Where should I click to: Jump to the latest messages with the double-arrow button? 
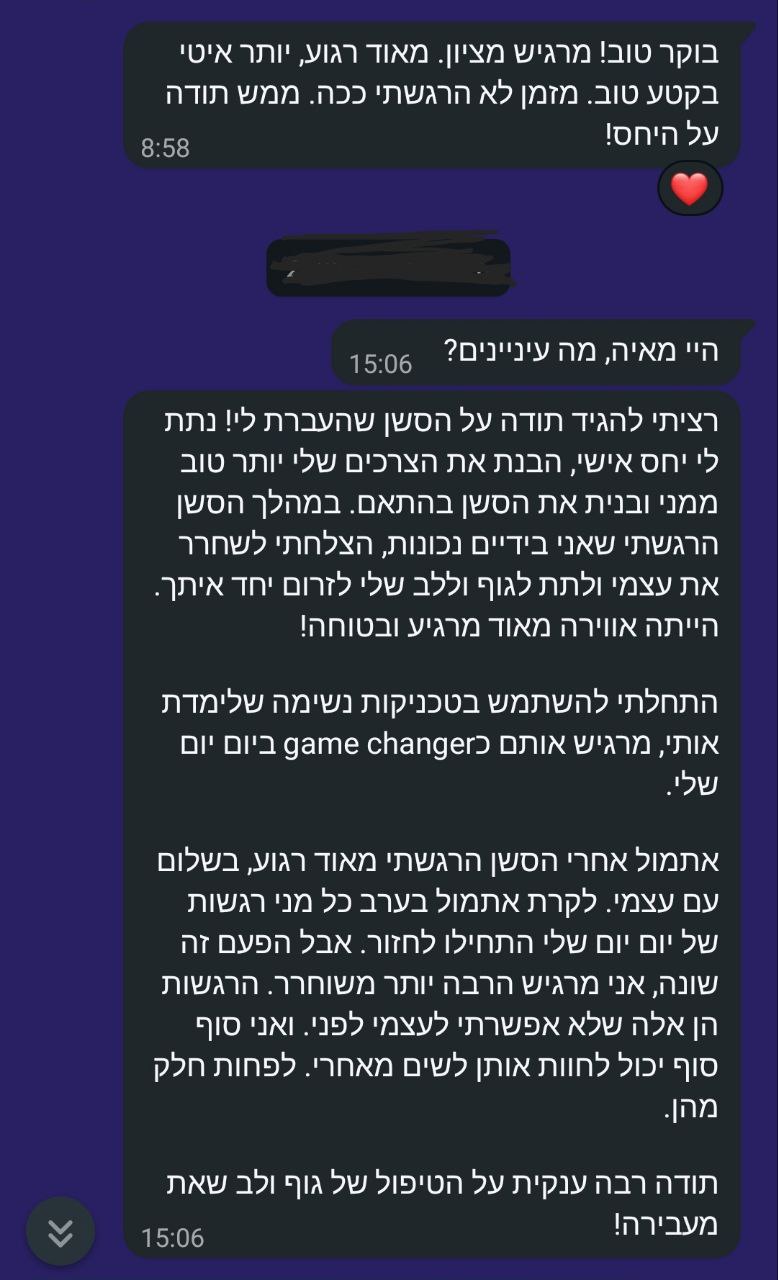click(60, 1232)
